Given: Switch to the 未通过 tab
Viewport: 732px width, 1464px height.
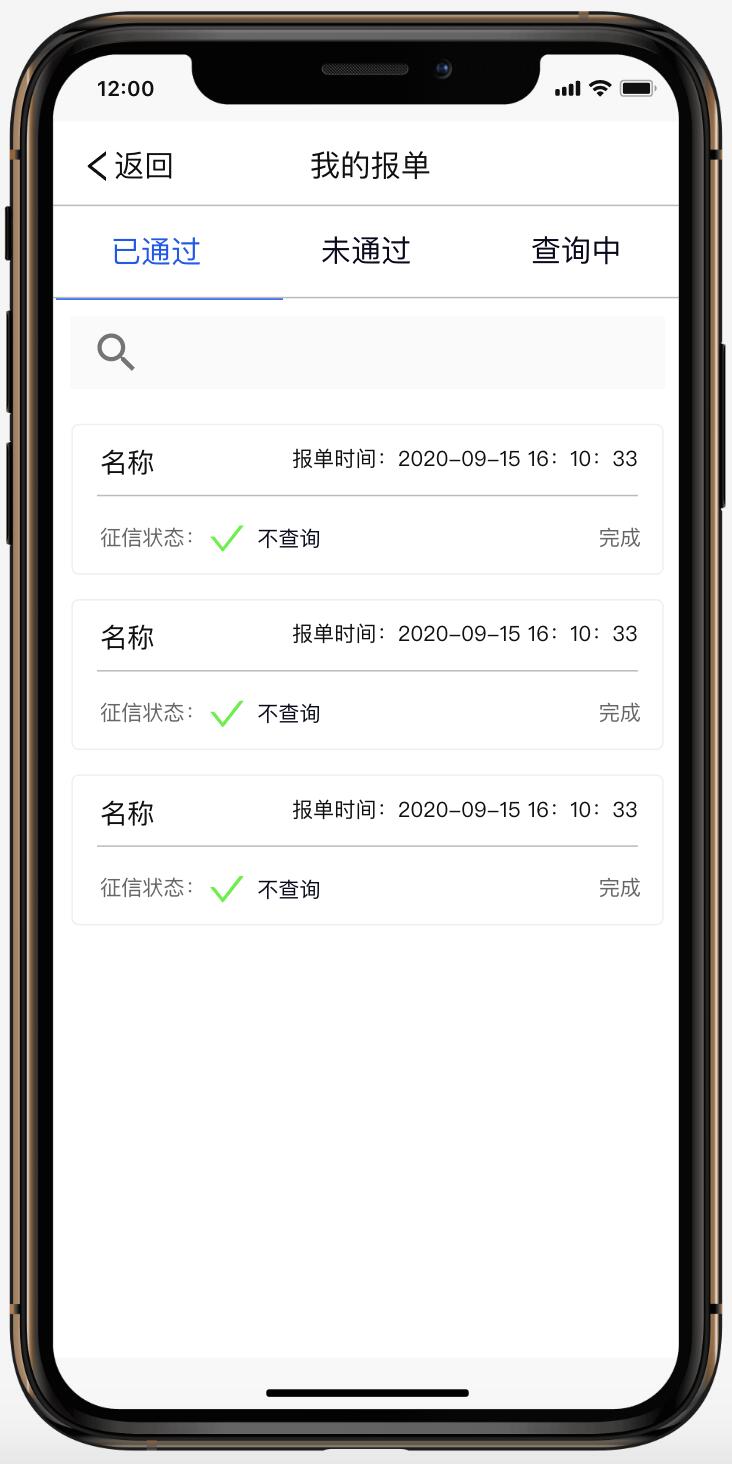Looking at the screenshot, I should (366, 251).
